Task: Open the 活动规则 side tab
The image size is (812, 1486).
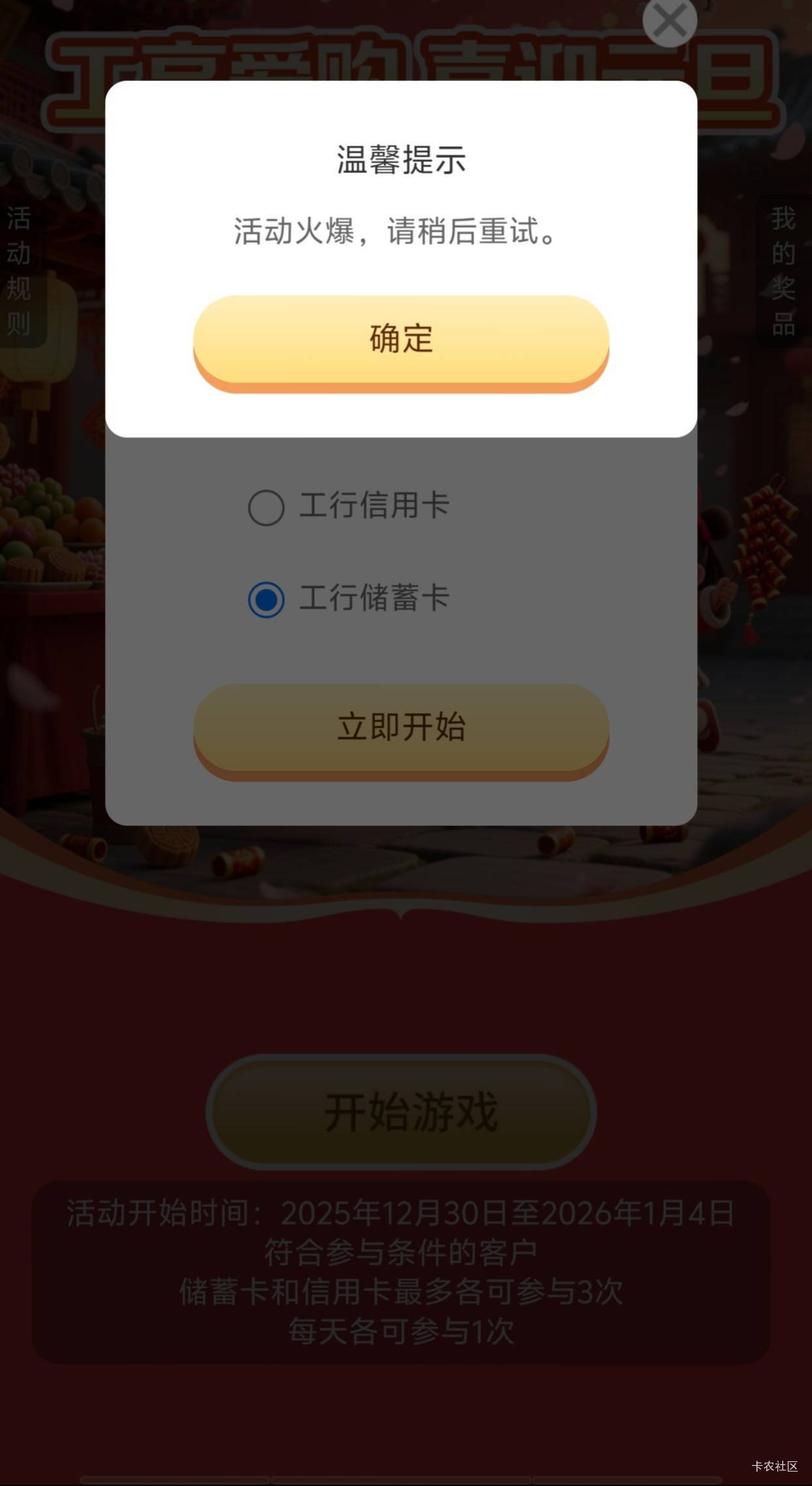Action: click(20, 271)
